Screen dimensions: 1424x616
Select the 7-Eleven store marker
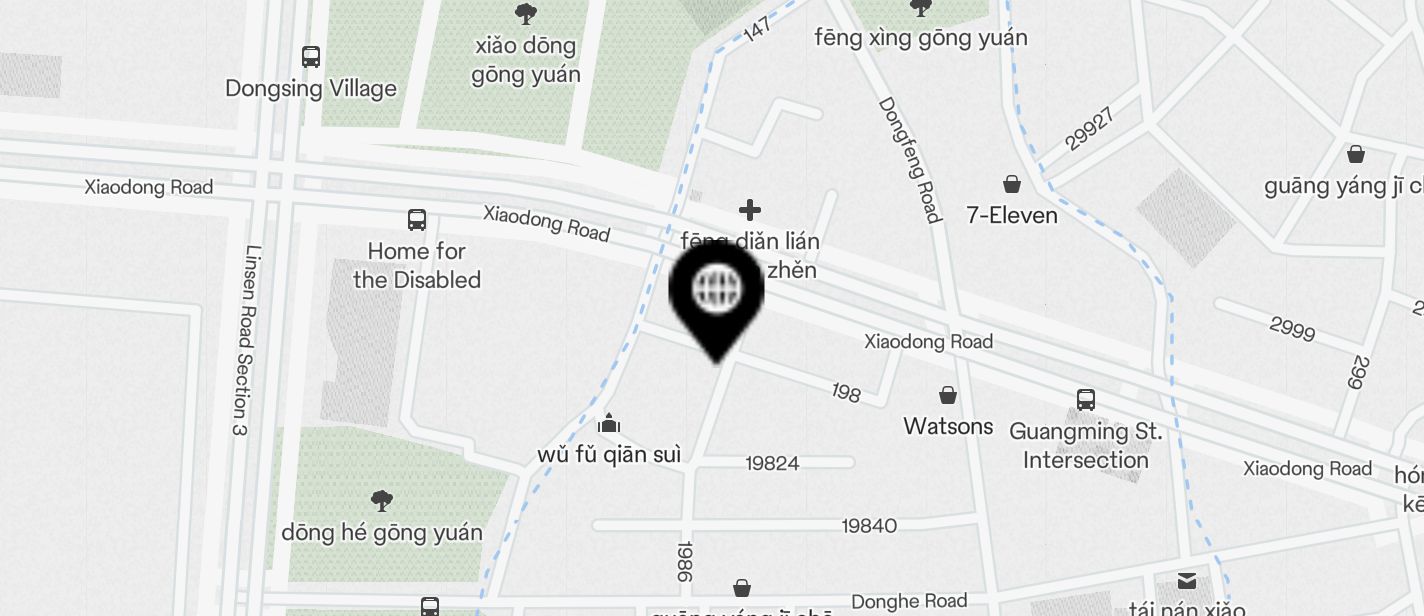pyautogui.click(x=1012, y=185)
